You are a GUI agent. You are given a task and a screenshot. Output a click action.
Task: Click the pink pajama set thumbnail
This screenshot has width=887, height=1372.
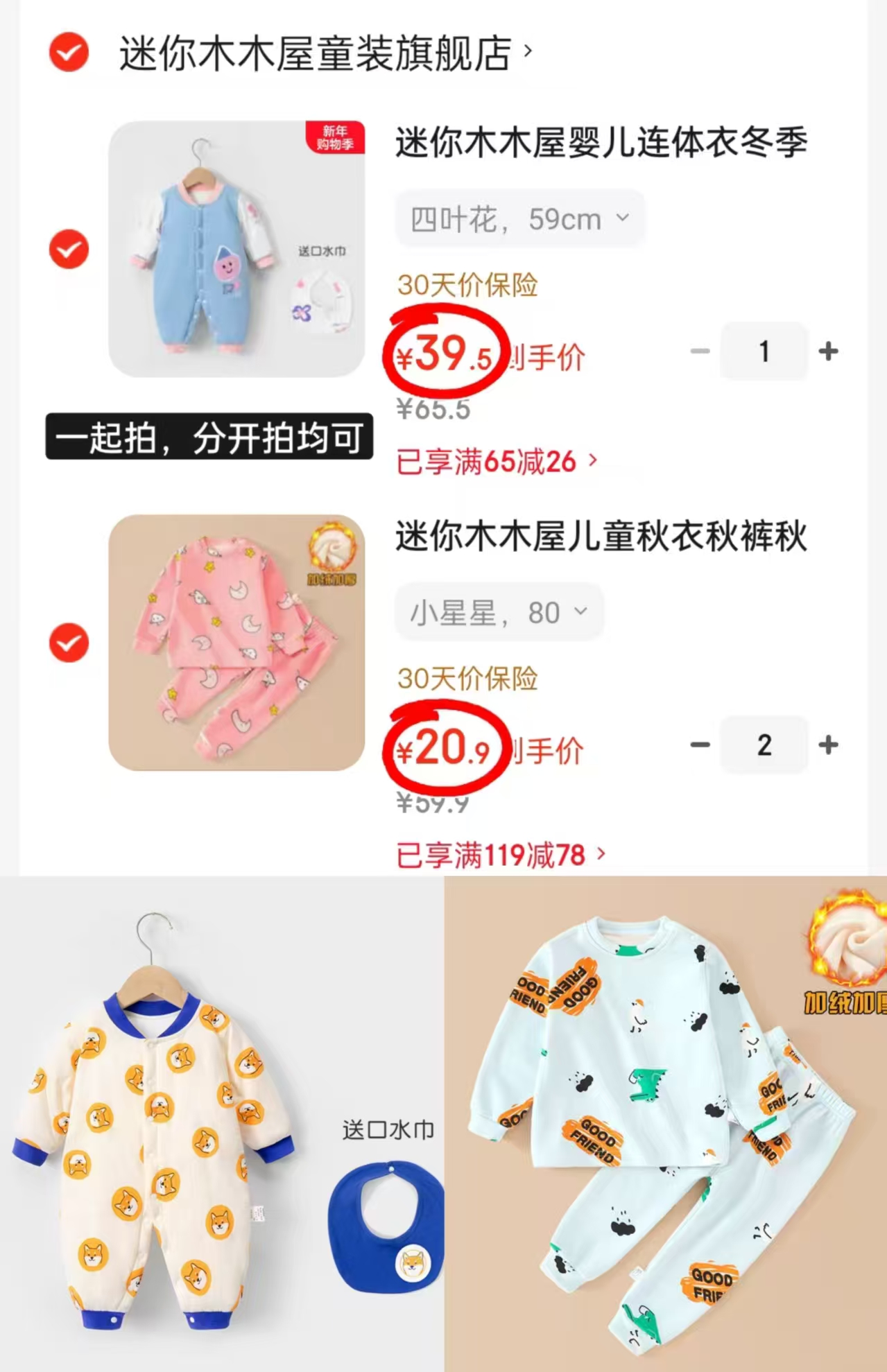[x=236, y=645]
